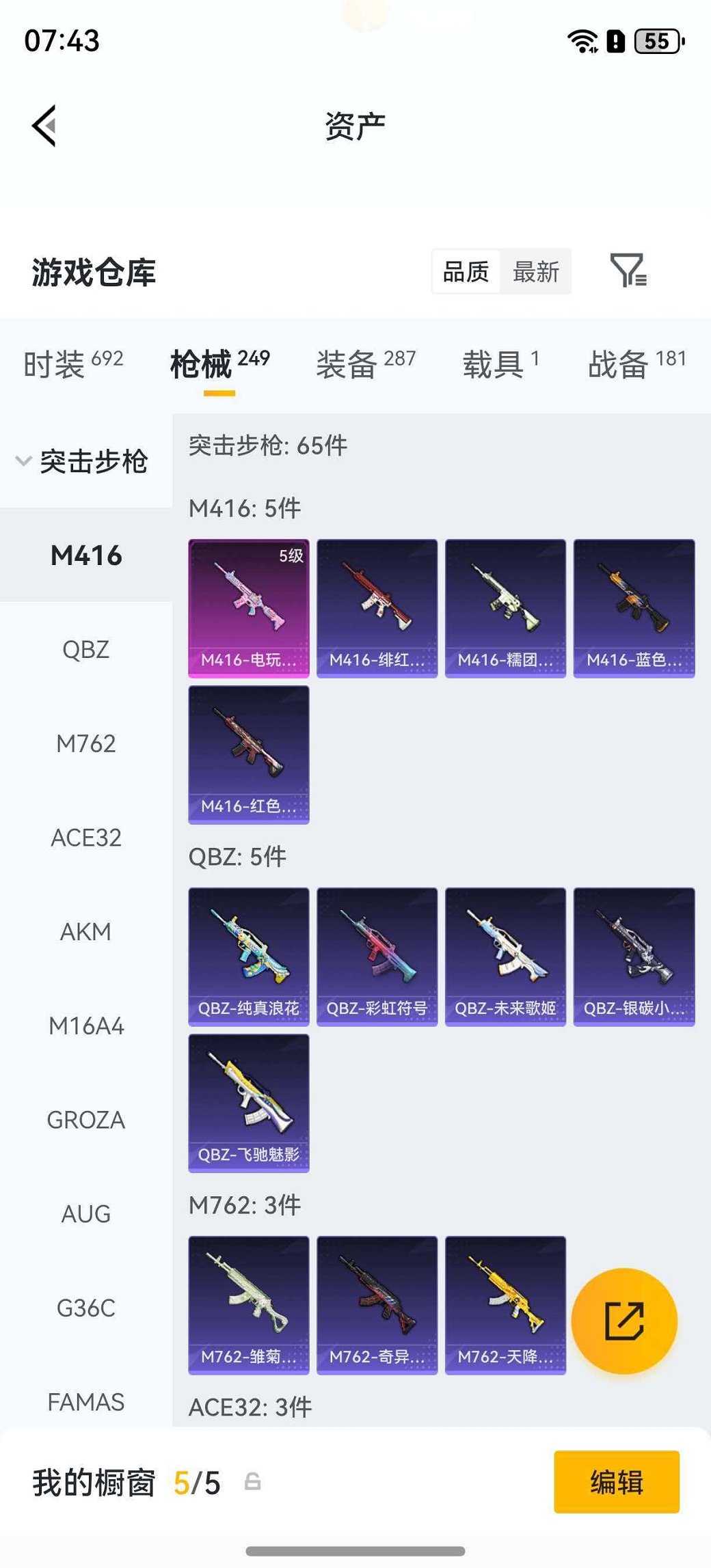Viewport: 711px width, 1568px height.
Task: View the QBZ-飞驰魅影 skin
Action: click(249, 1103)
